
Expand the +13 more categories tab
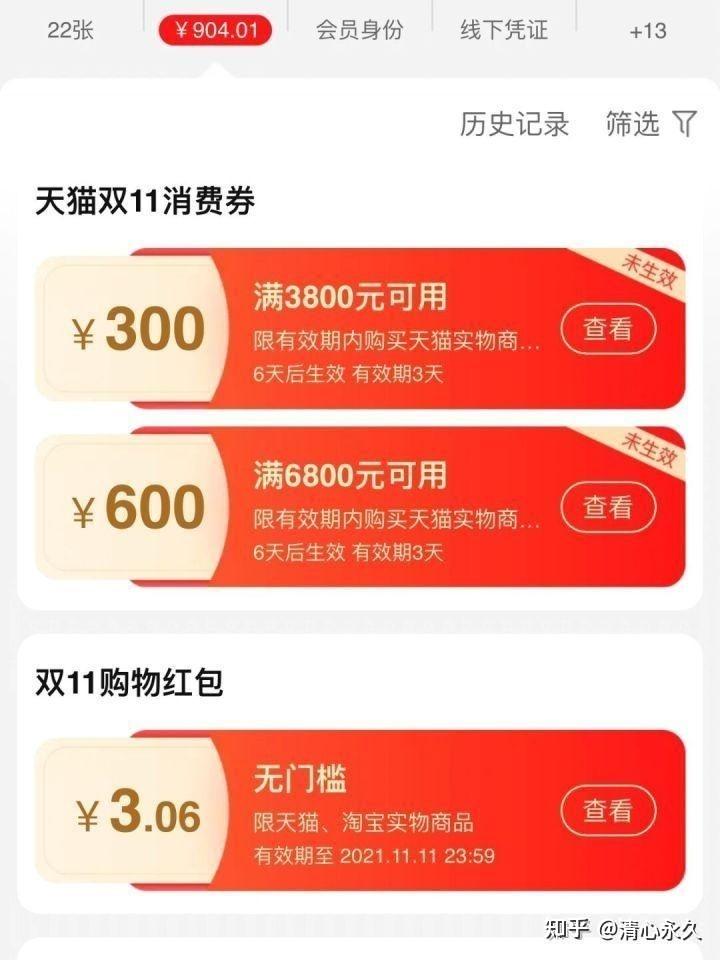[648, 30]
